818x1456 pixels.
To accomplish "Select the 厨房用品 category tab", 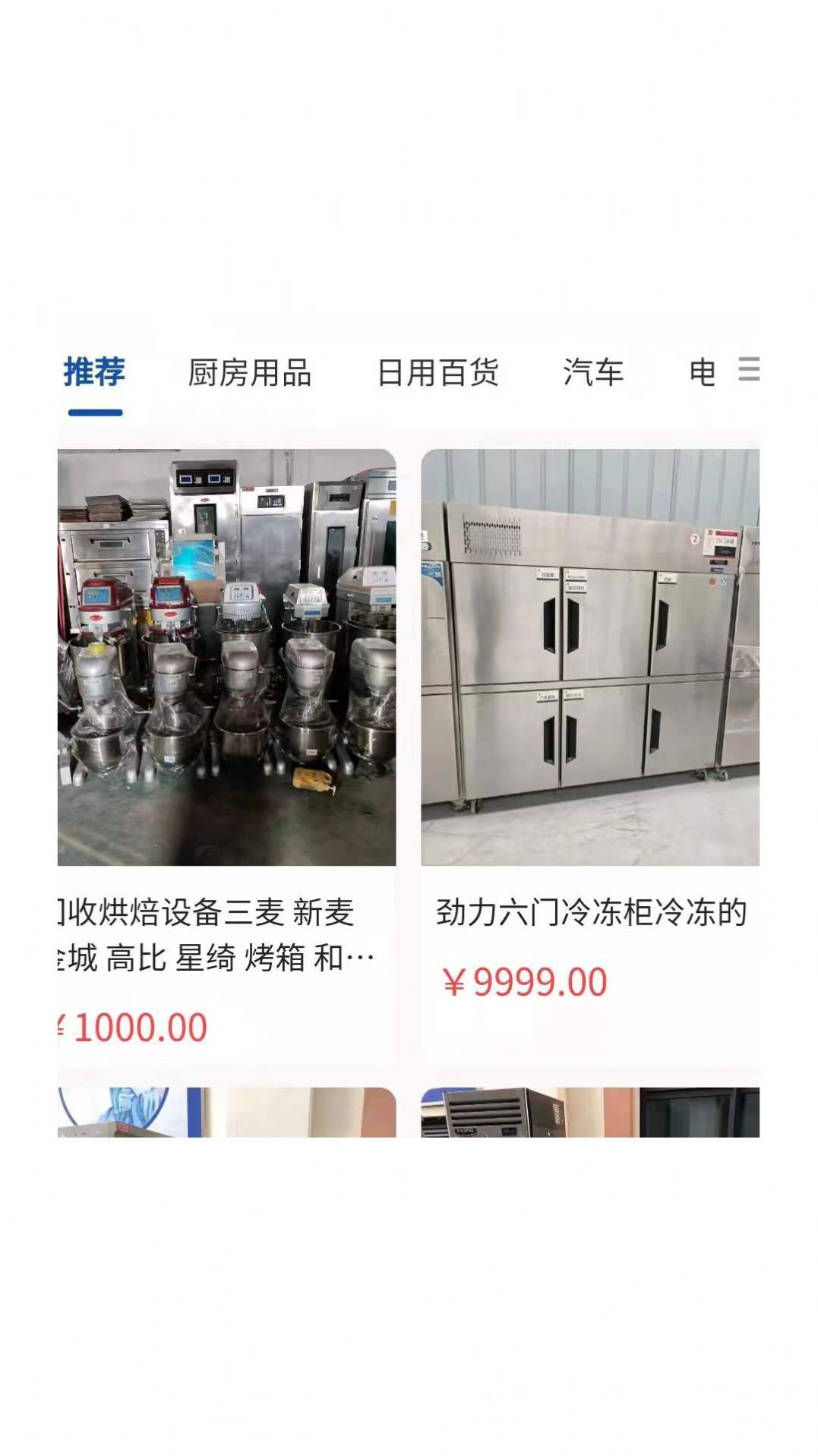I will [x=250, y=373].
